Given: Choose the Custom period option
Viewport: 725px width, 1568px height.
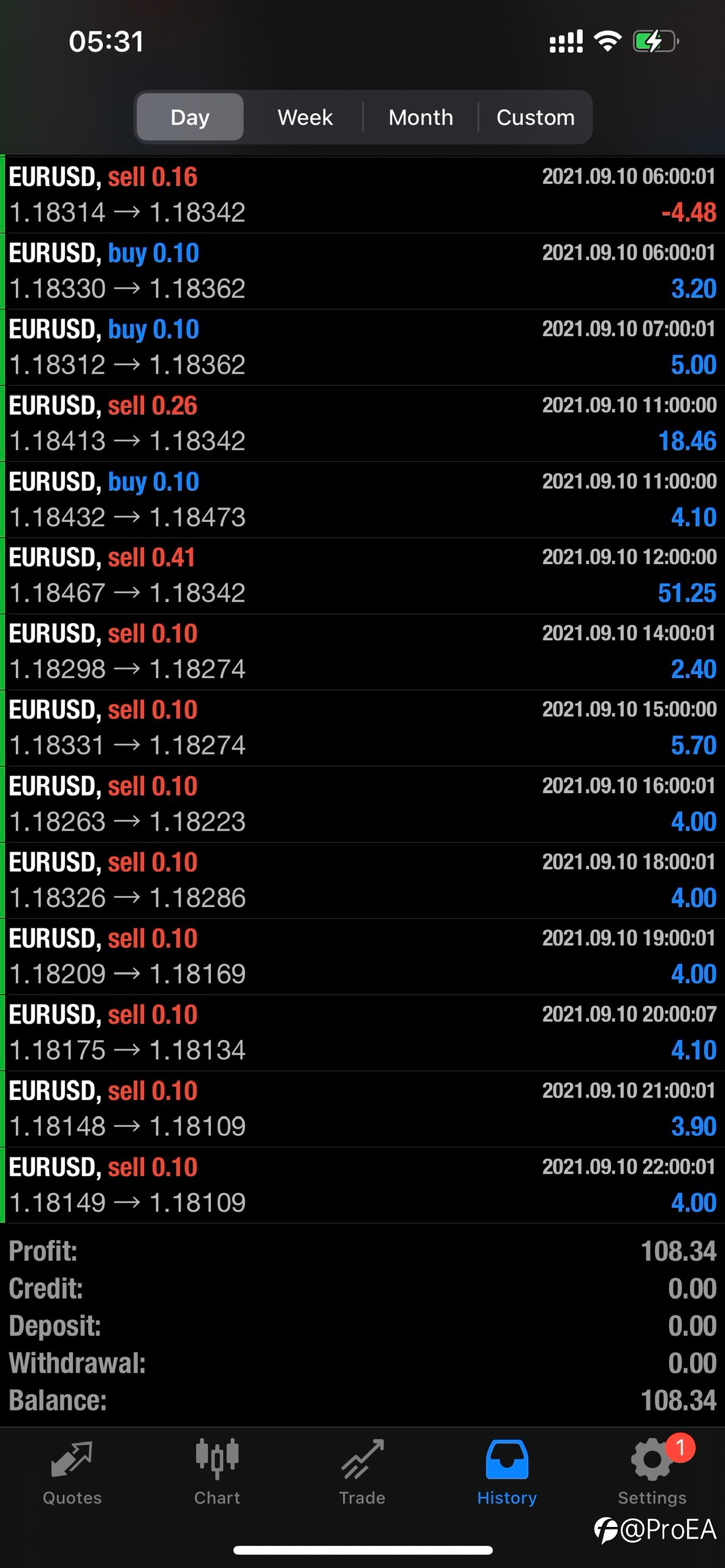Looking at the screenshot, I should [535, 117].
